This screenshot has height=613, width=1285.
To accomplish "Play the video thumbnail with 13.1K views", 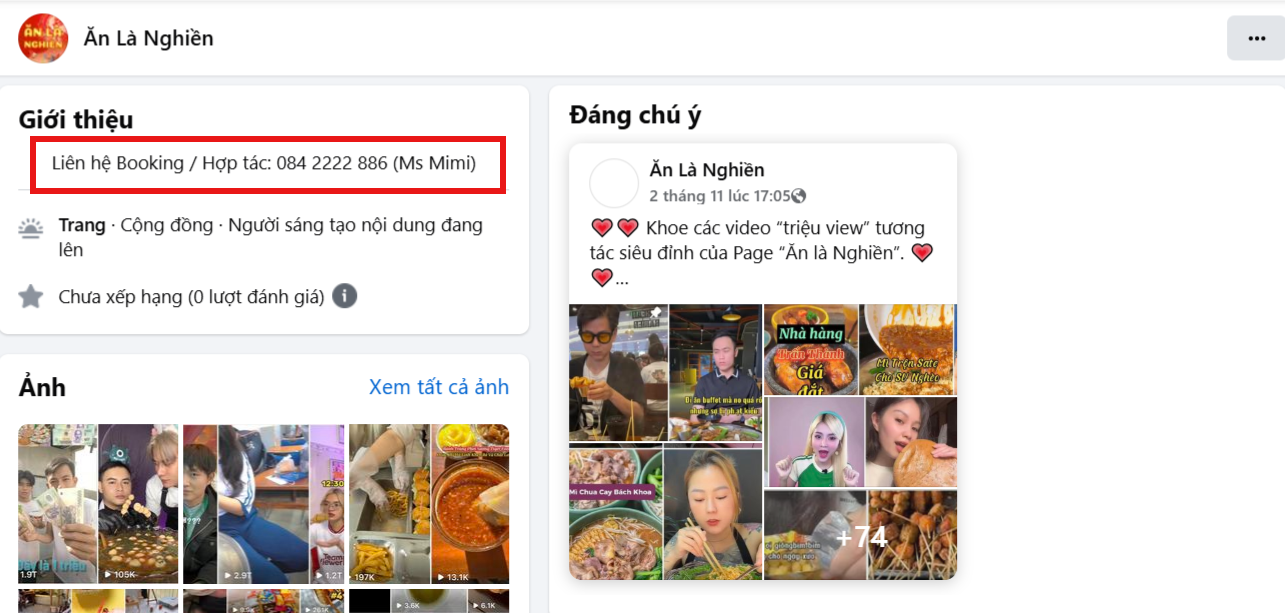I will (x=470, y=505).
